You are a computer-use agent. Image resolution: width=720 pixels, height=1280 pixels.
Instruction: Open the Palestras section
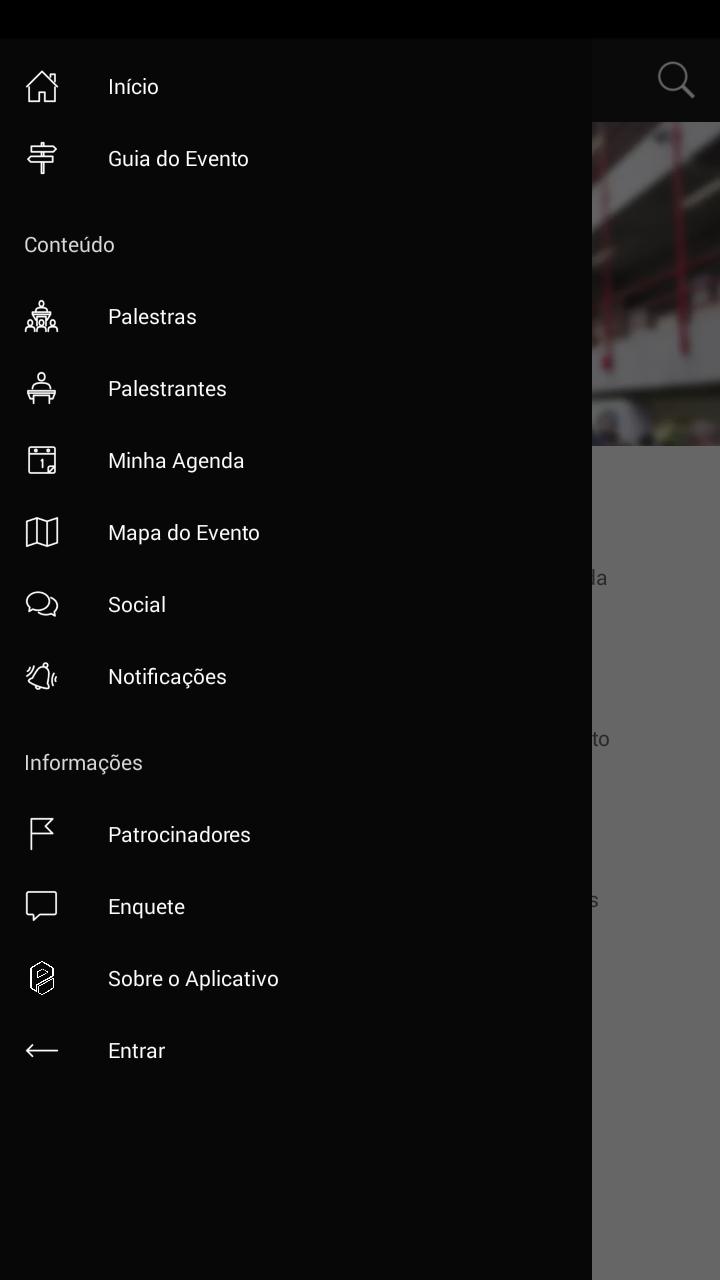152,317
